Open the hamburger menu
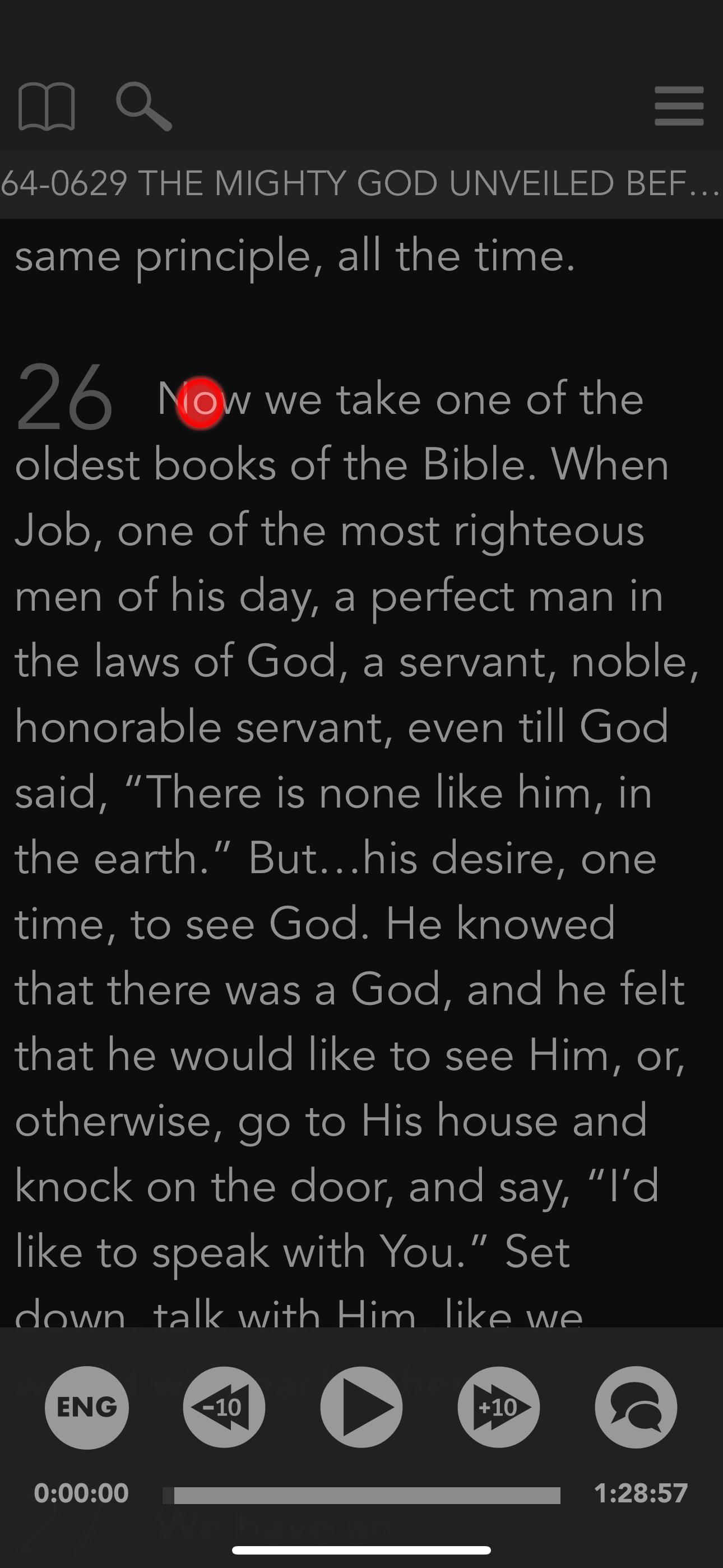The width and height of the screenshot is (723, 1568). tap(679, 106)
